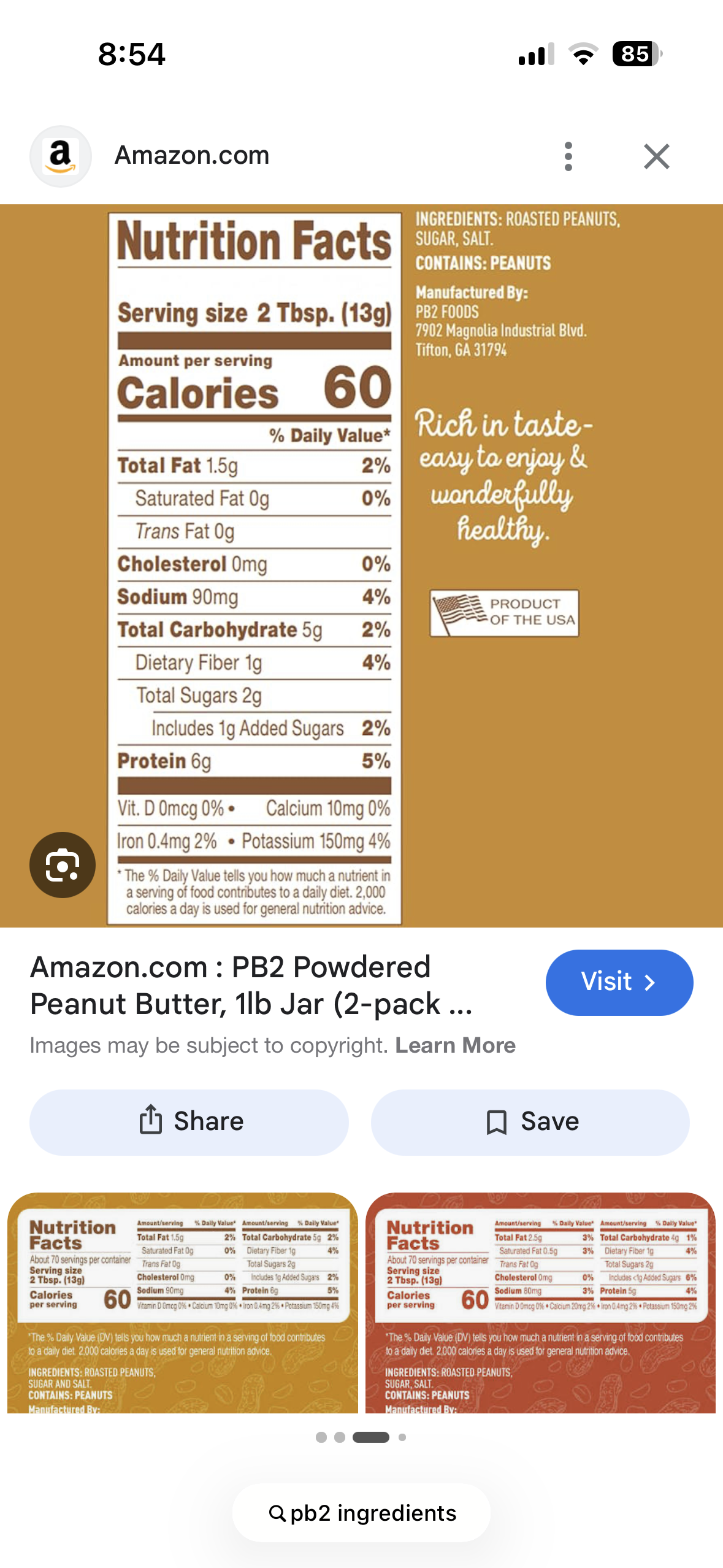Open the yellow nutrition facts related image
The width and height of the screenshot is (723, 1568).
tap(183, 1303)
